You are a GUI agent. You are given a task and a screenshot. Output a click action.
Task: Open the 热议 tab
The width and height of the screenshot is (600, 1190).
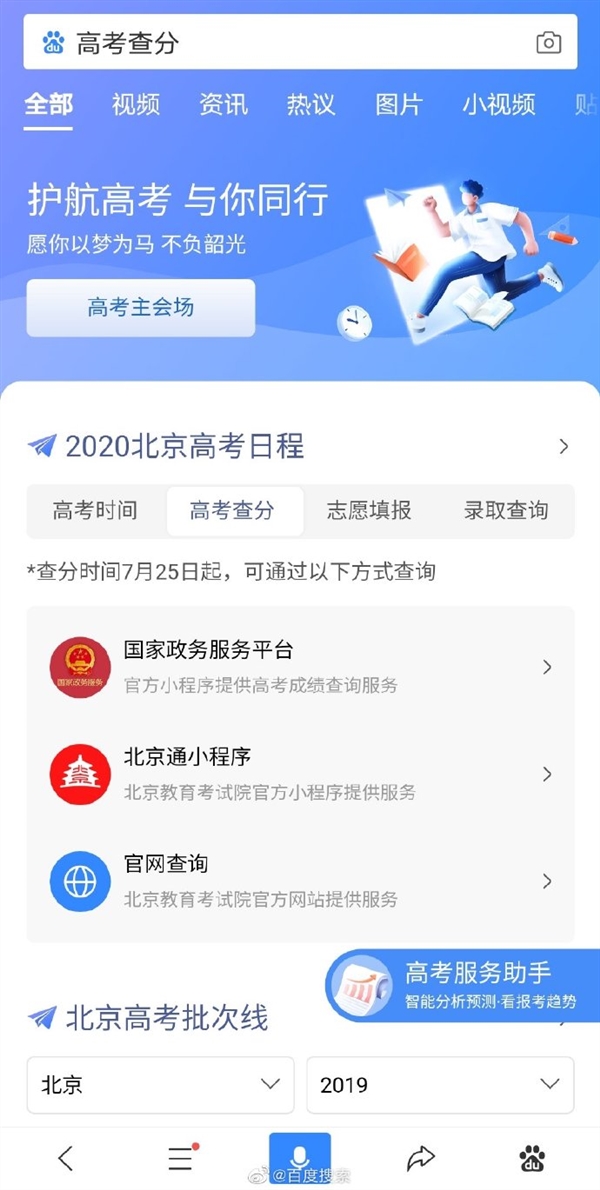(311, 104)
